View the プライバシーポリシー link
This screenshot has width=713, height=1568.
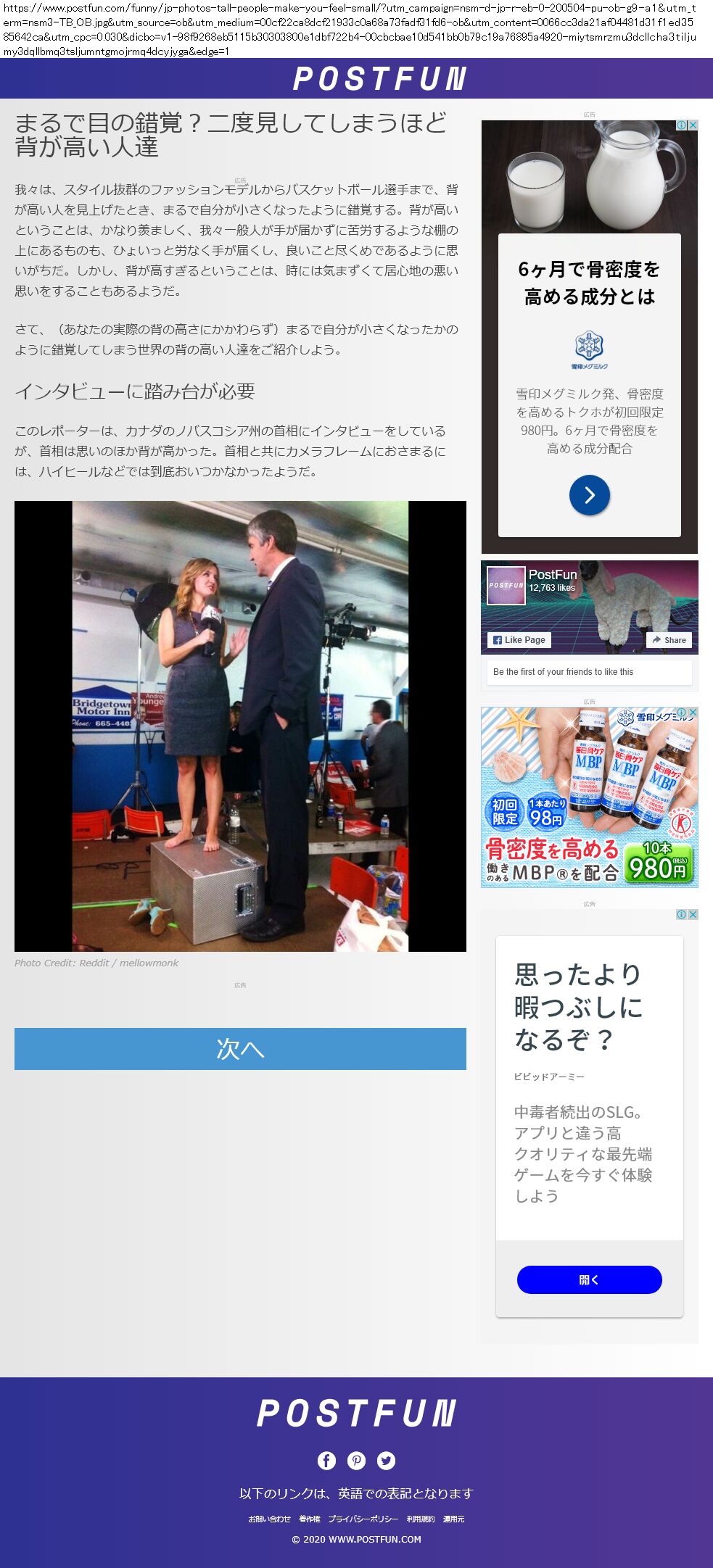coord(363,1519)
